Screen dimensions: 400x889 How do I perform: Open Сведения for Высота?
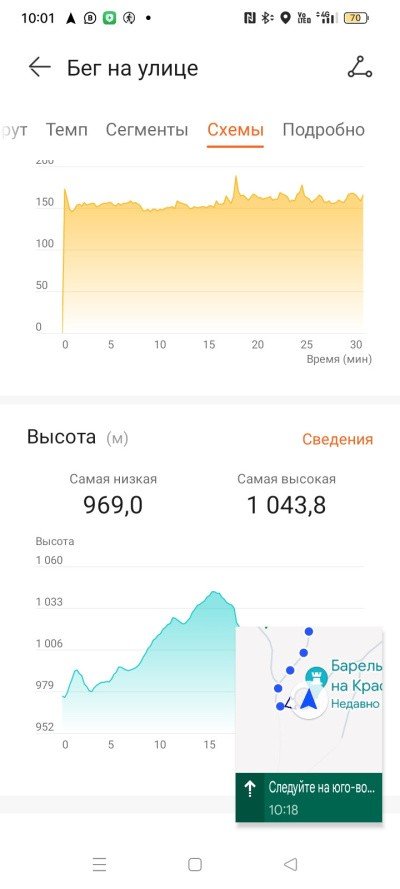338,439
